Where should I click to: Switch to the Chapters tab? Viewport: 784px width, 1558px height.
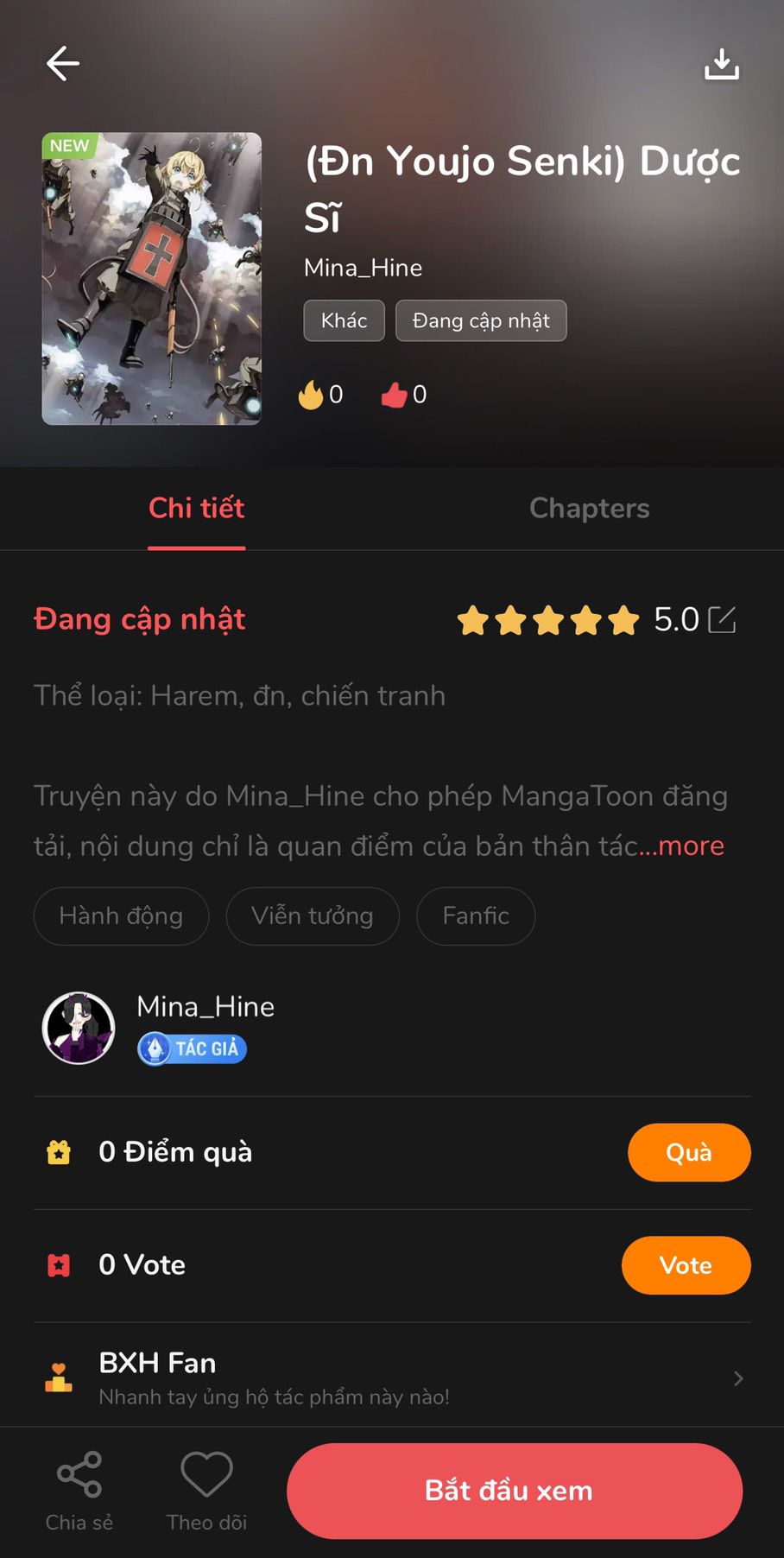pos(589,508)
